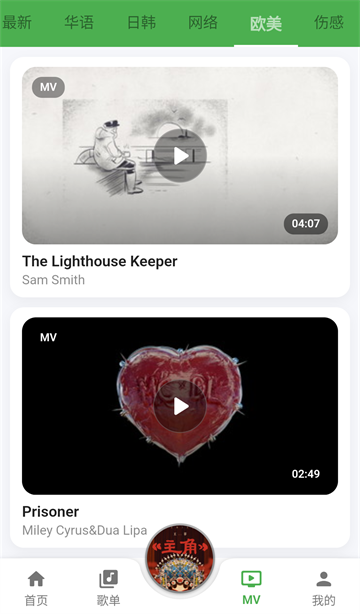The image size is (360, 614).
Task: Open the 歌单 playlist tab
Action: coord(108,588)
